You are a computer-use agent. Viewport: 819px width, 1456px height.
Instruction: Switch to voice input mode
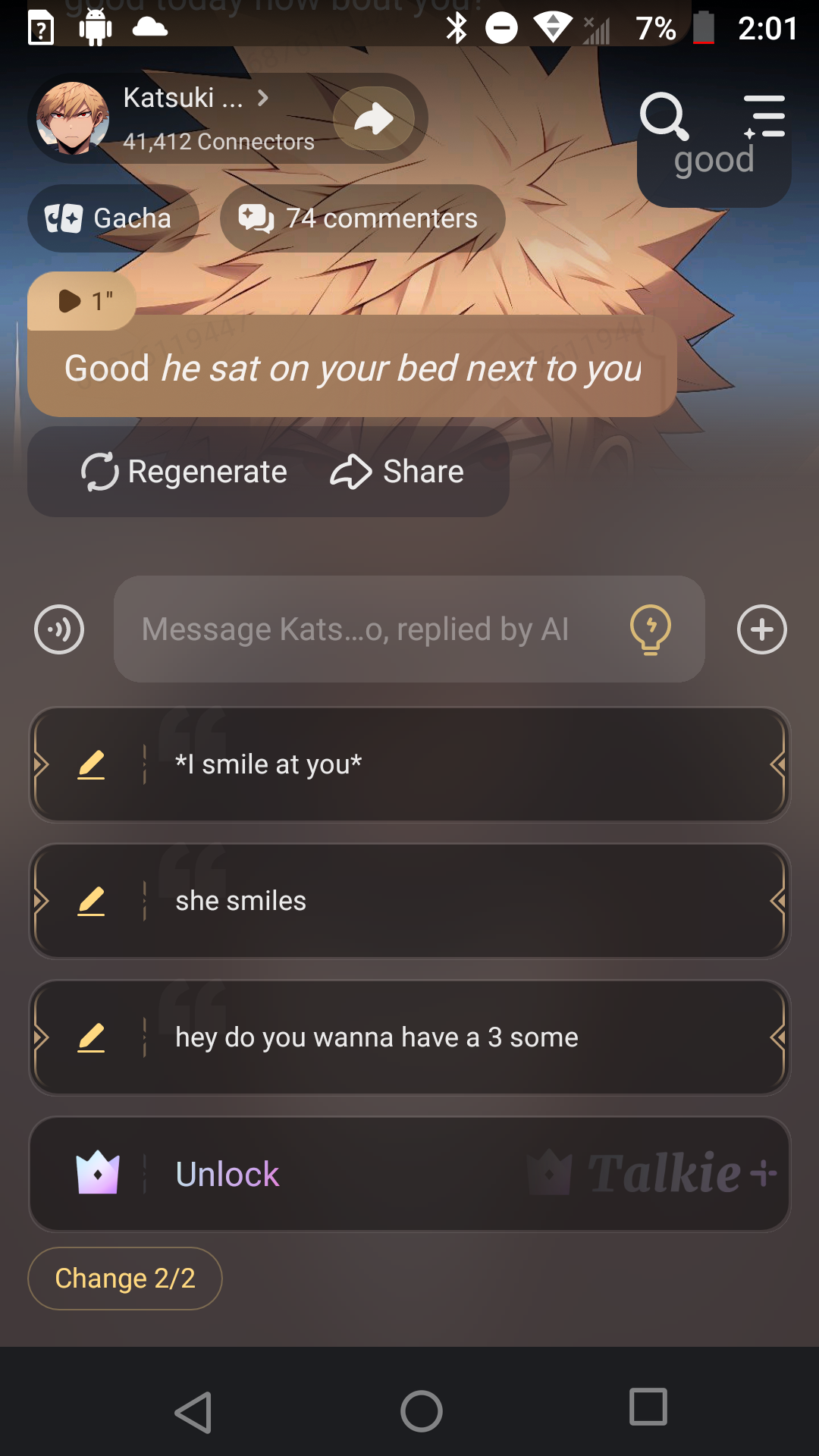[59, 629]
